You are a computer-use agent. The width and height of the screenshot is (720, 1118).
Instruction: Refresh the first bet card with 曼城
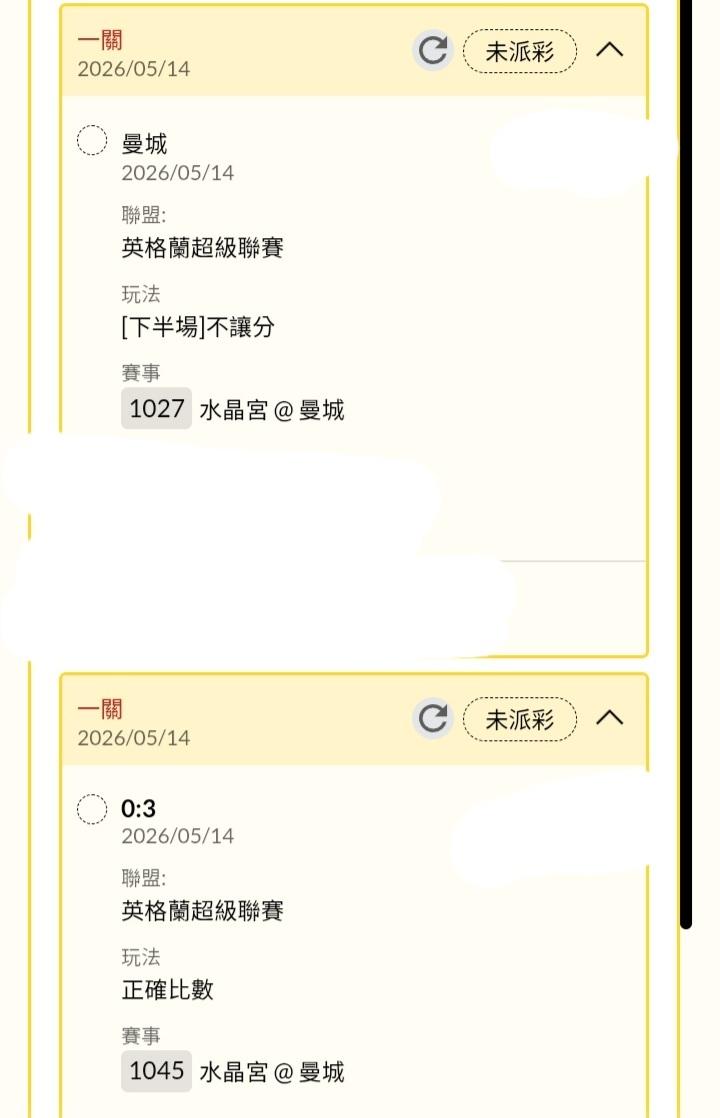(x=433, y=50)
